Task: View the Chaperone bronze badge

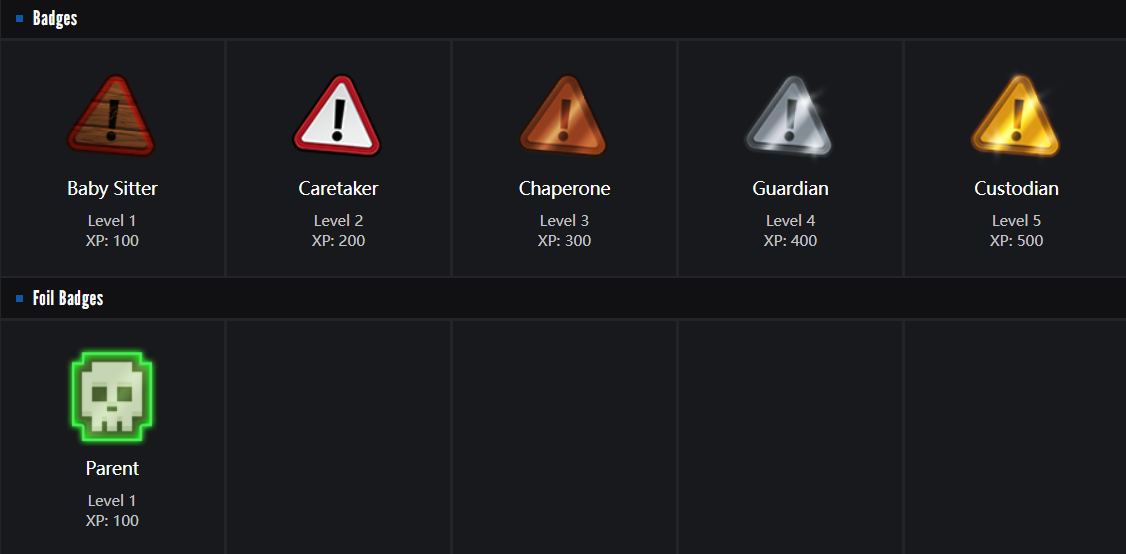Action: (564, 116)
